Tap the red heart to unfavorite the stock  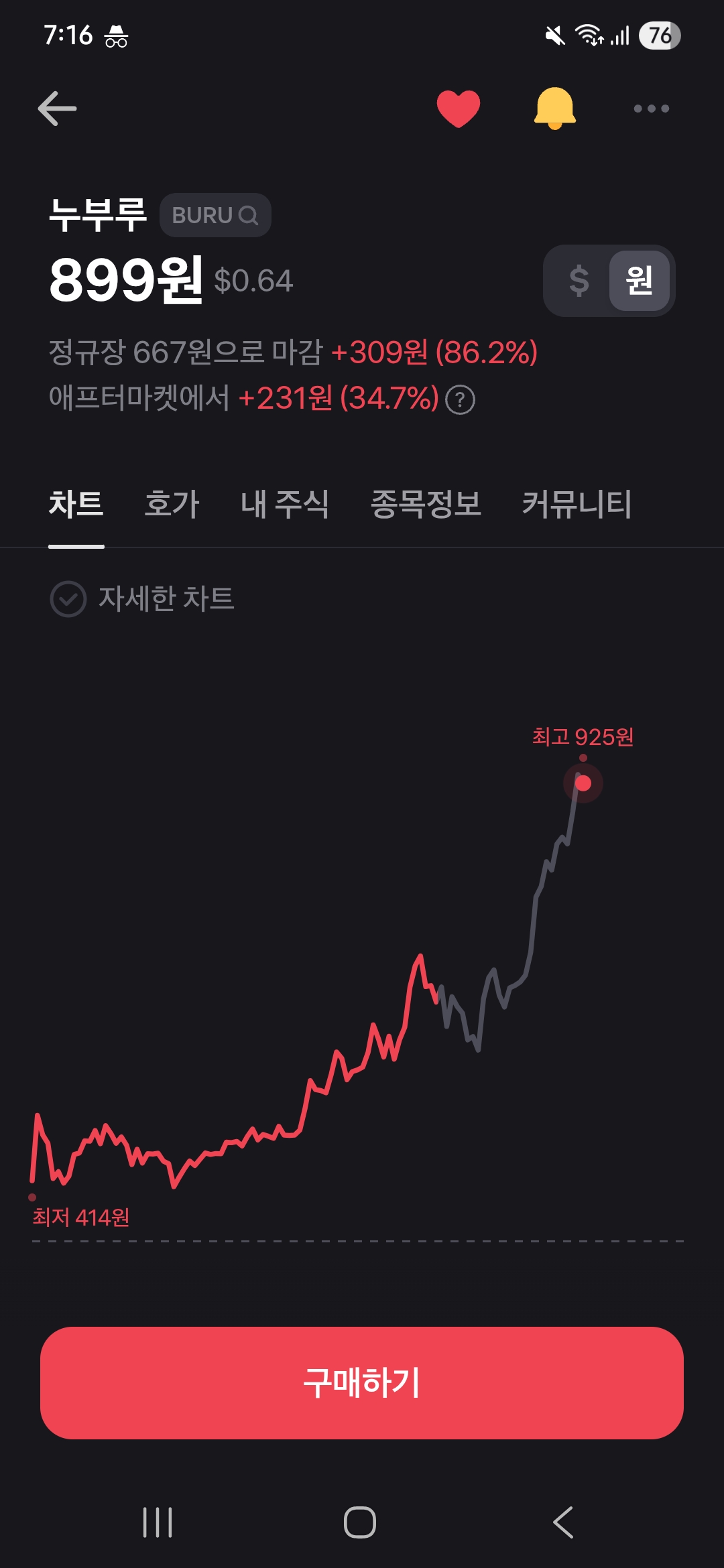click(x=459, y=109)
